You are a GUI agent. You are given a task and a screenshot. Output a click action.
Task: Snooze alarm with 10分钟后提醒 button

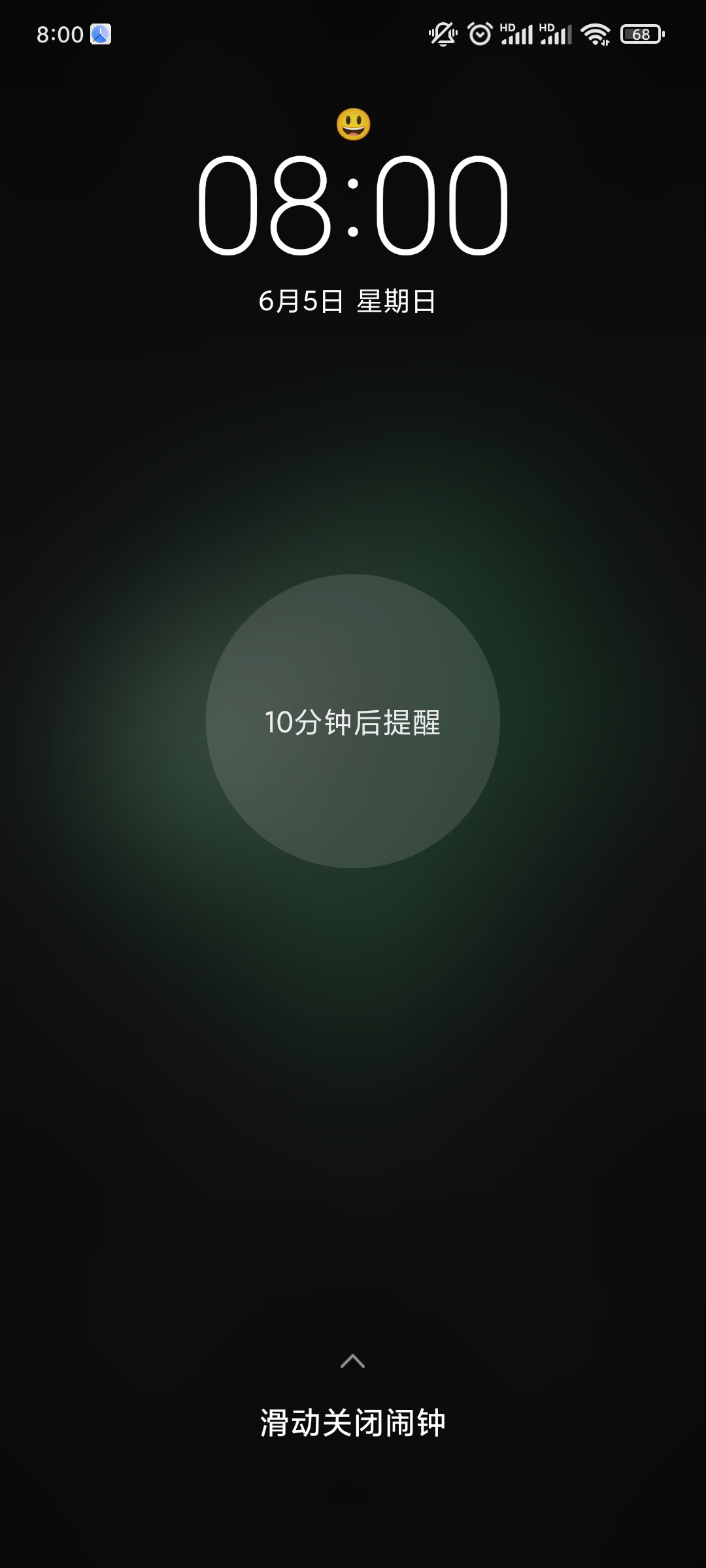click(353, 721)
